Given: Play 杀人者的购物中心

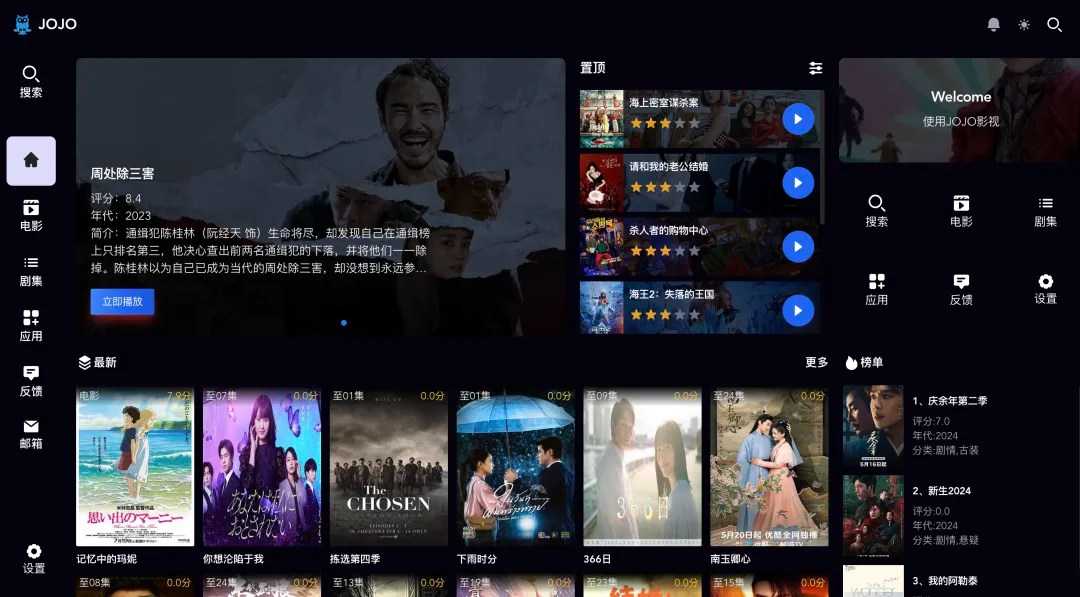Looking at the screenshot, I should click(x=797, y=246).
